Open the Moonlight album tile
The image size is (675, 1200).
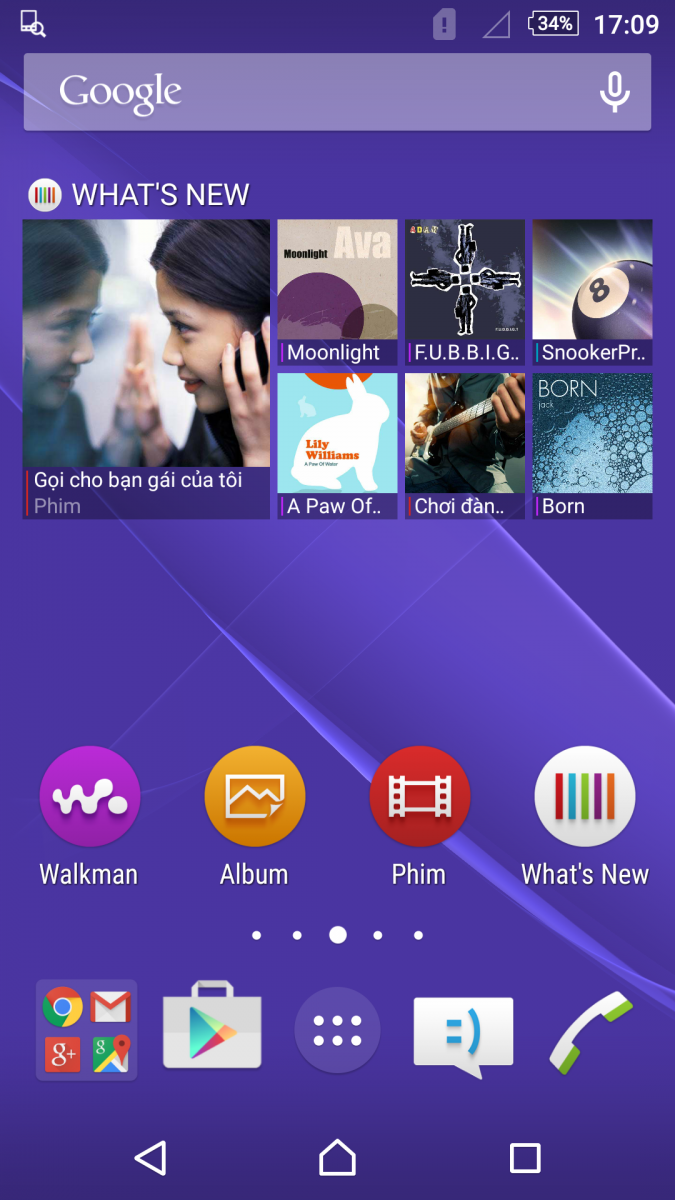pos(337,292)
